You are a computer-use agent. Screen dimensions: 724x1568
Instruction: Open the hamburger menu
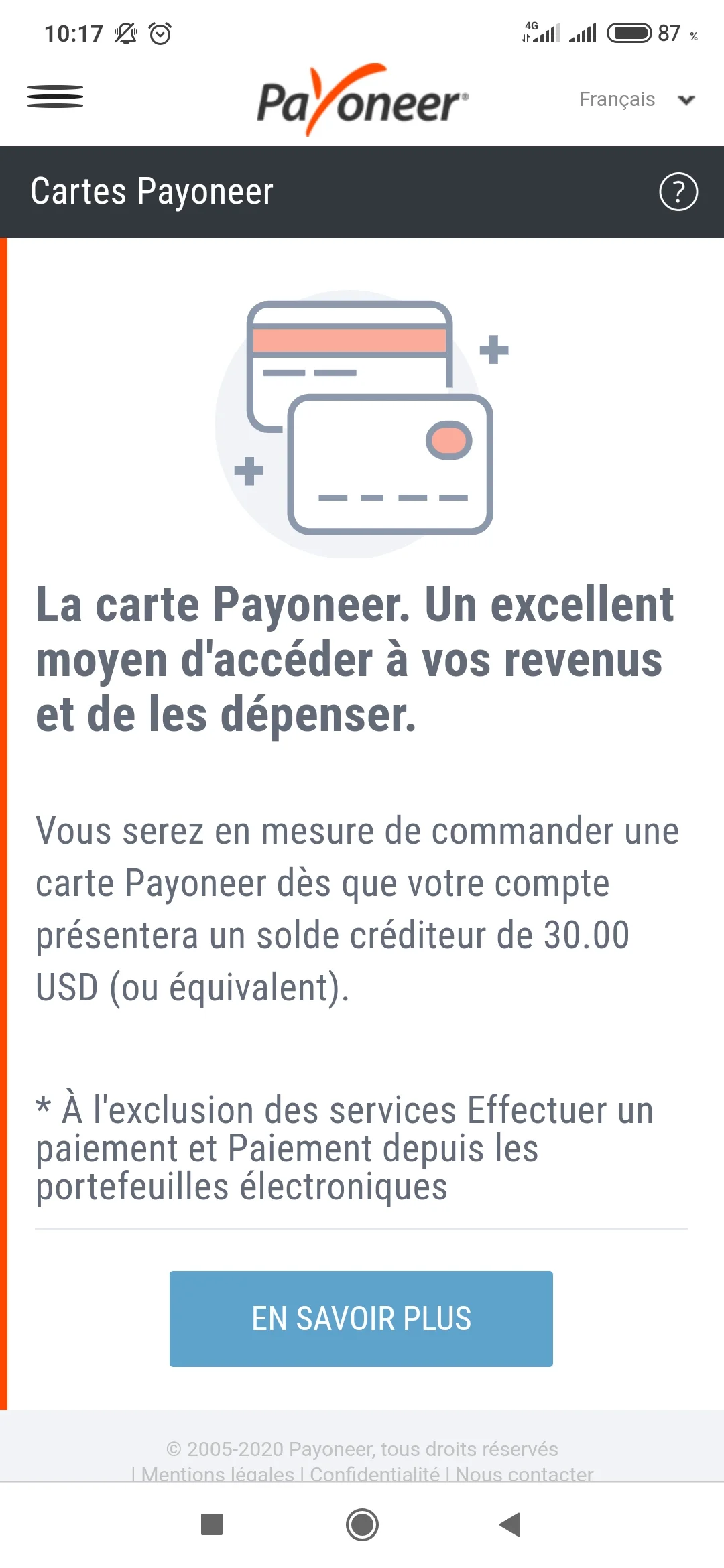pos(55,96)
